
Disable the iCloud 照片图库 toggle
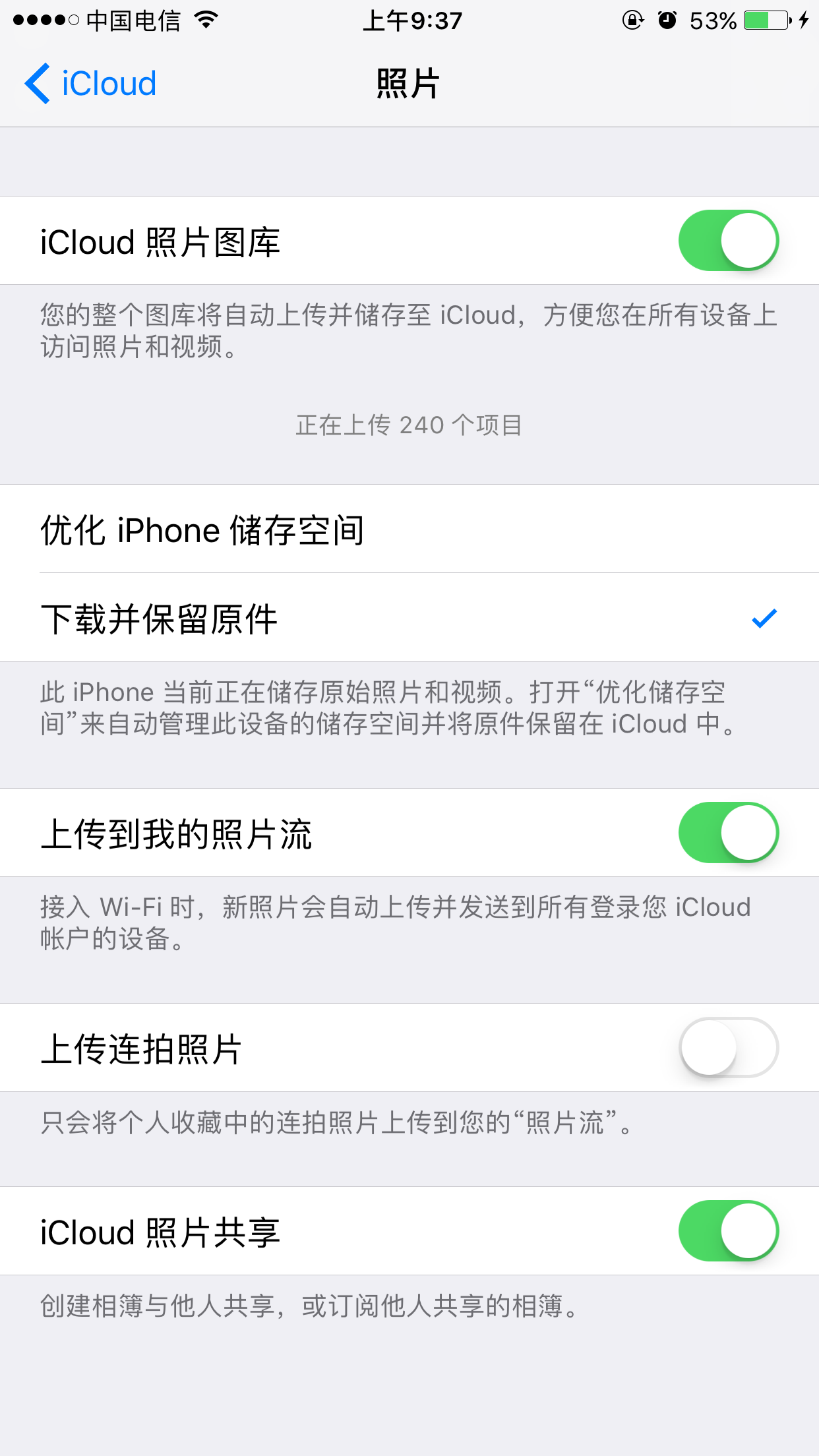(x=730, y=240)
